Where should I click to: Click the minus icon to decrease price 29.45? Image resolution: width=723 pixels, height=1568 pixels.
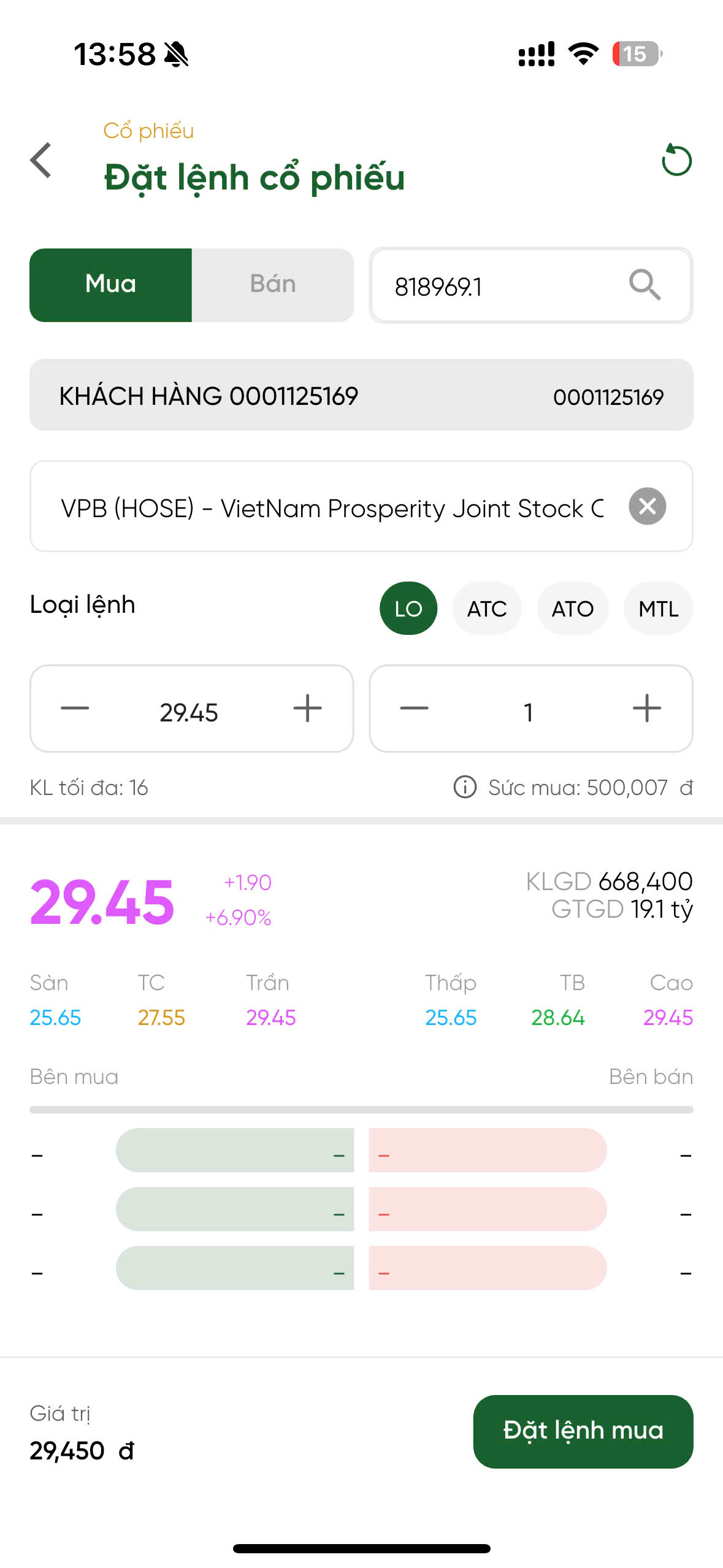[75, 709]
